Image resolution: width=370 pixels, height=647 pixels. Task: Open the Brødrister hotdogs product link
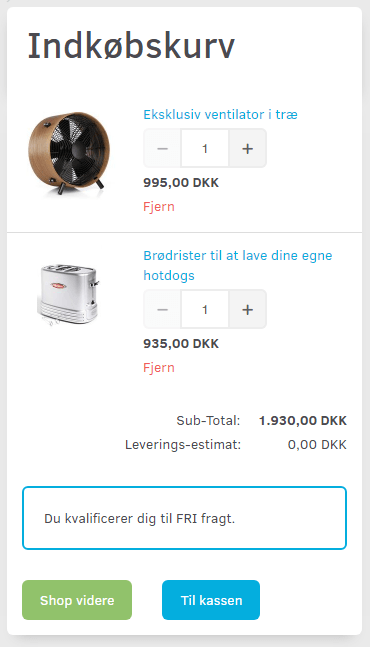click(238, 265)
